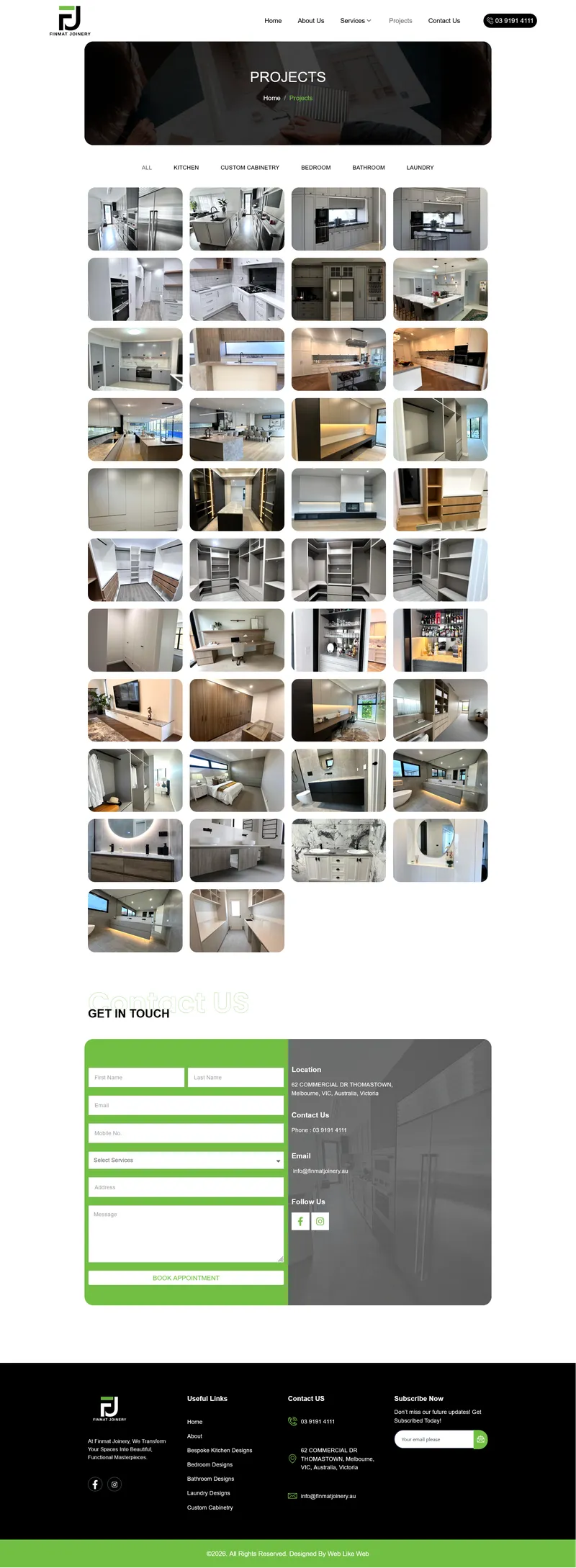The image size is (576, 1568).
Task: Switch to the Bedroom filter
Action: (x=315, y=168)
